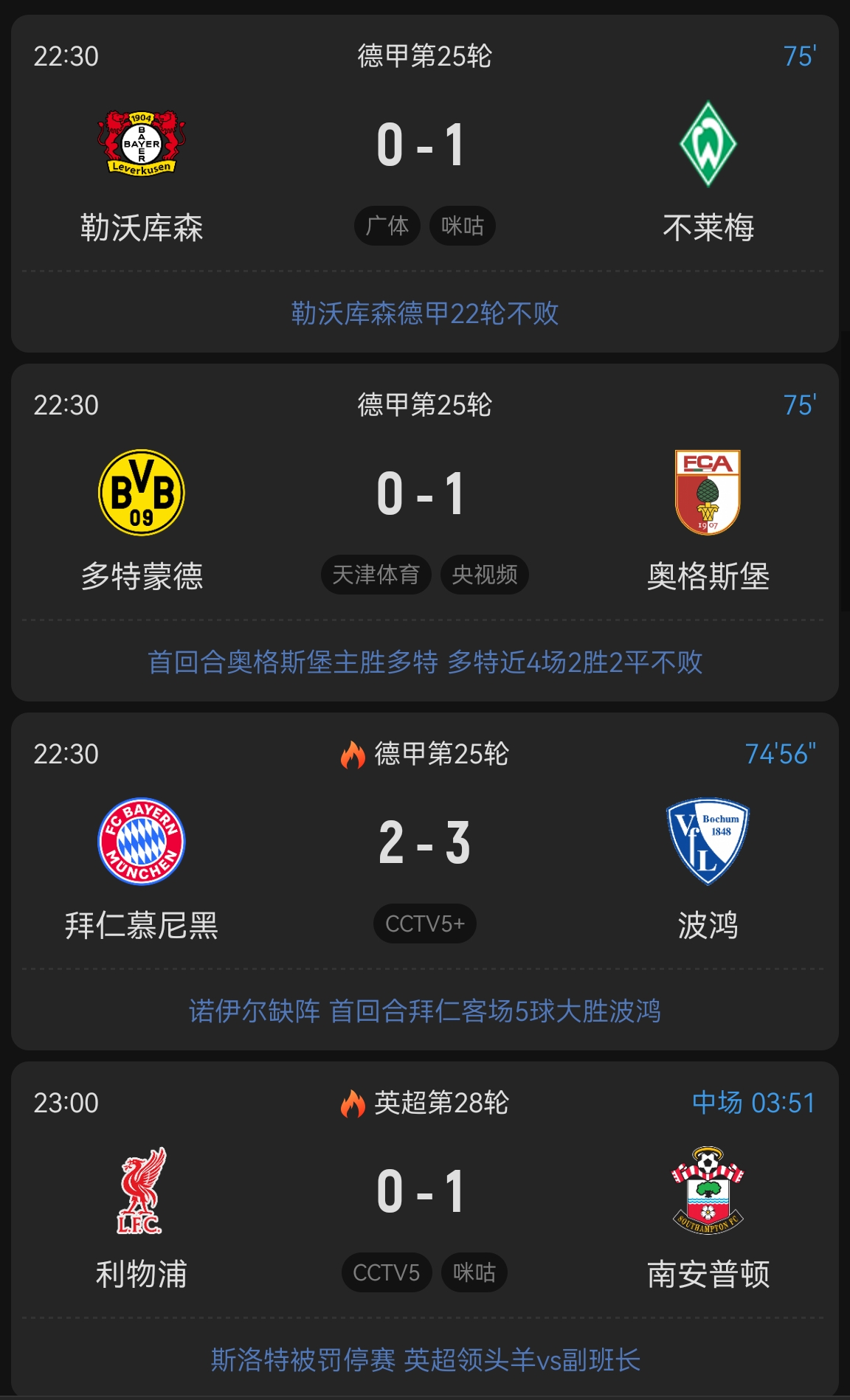Open the 诺伊尔缺阵 news link
The width and height of the screenshot is (850, 1400).
click(x=425, y=1011)
